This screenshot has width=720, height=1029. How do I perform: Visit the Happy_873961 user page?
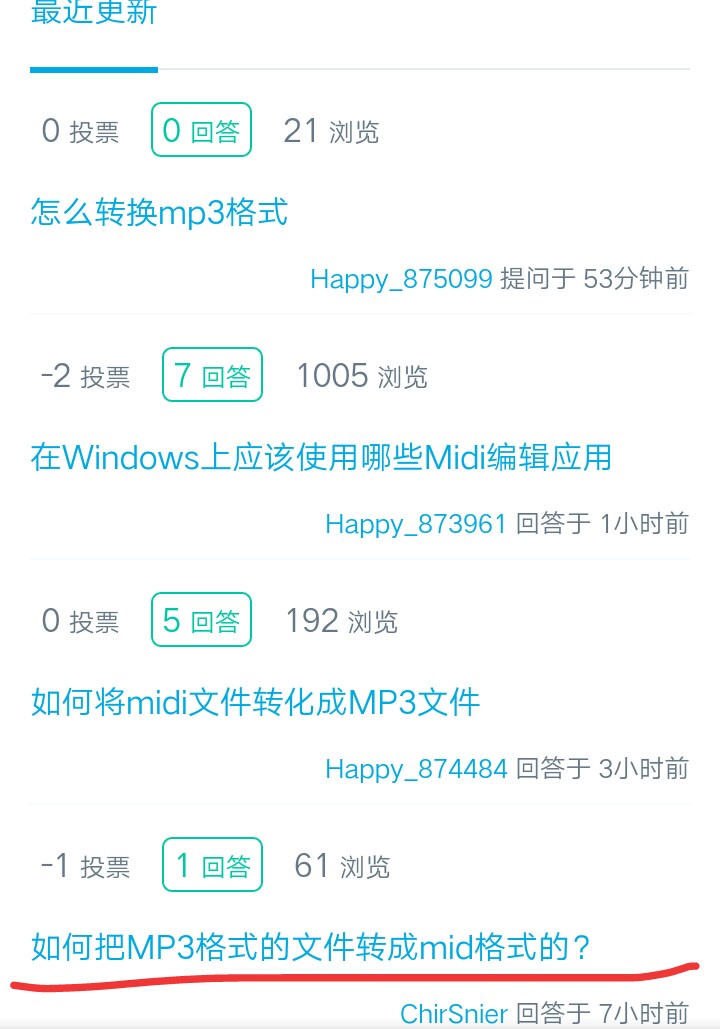(x=416, y=523)
